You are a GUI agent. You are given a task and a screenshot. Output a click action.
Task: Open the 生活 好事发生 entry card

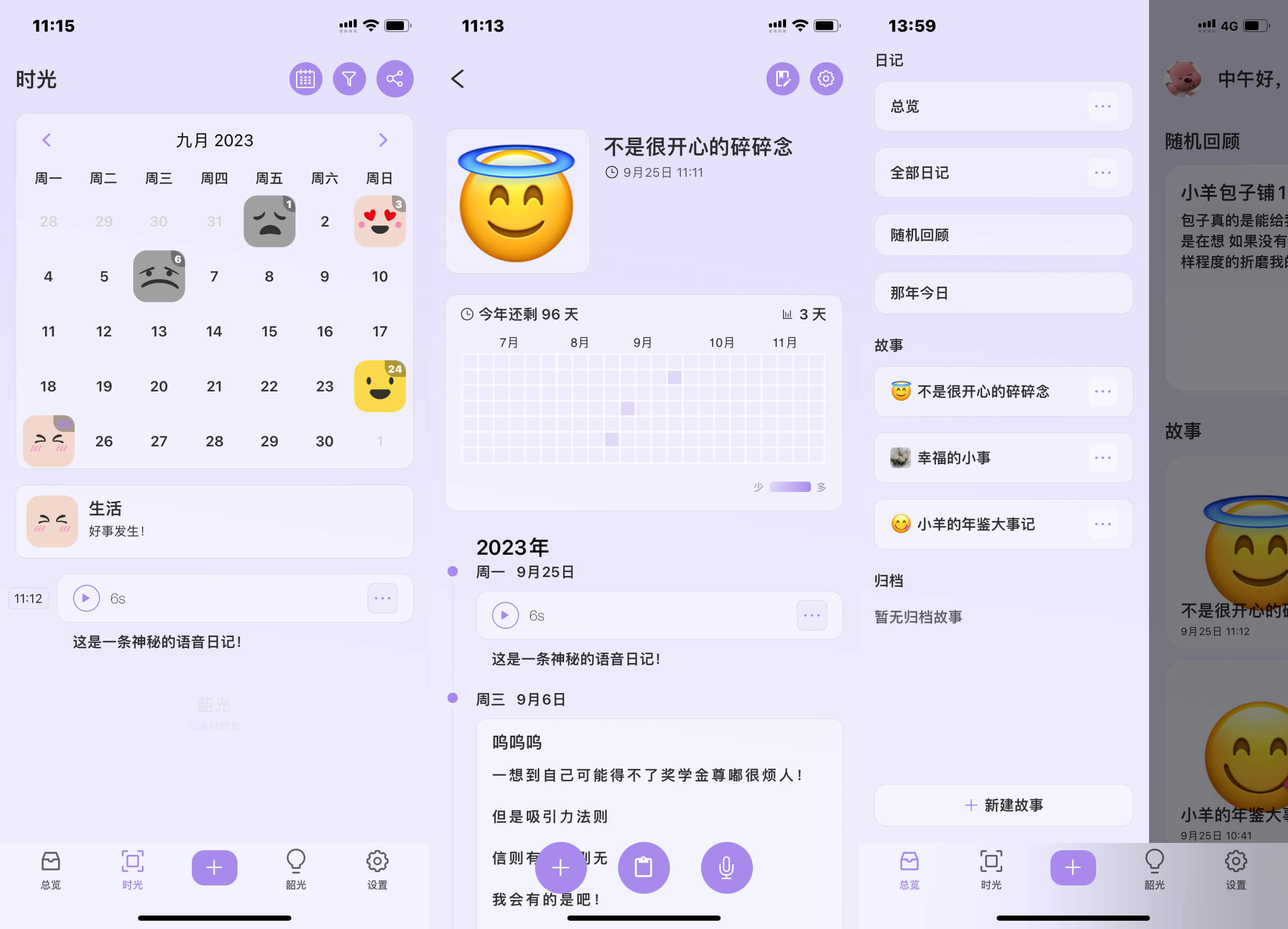point(214,522)
